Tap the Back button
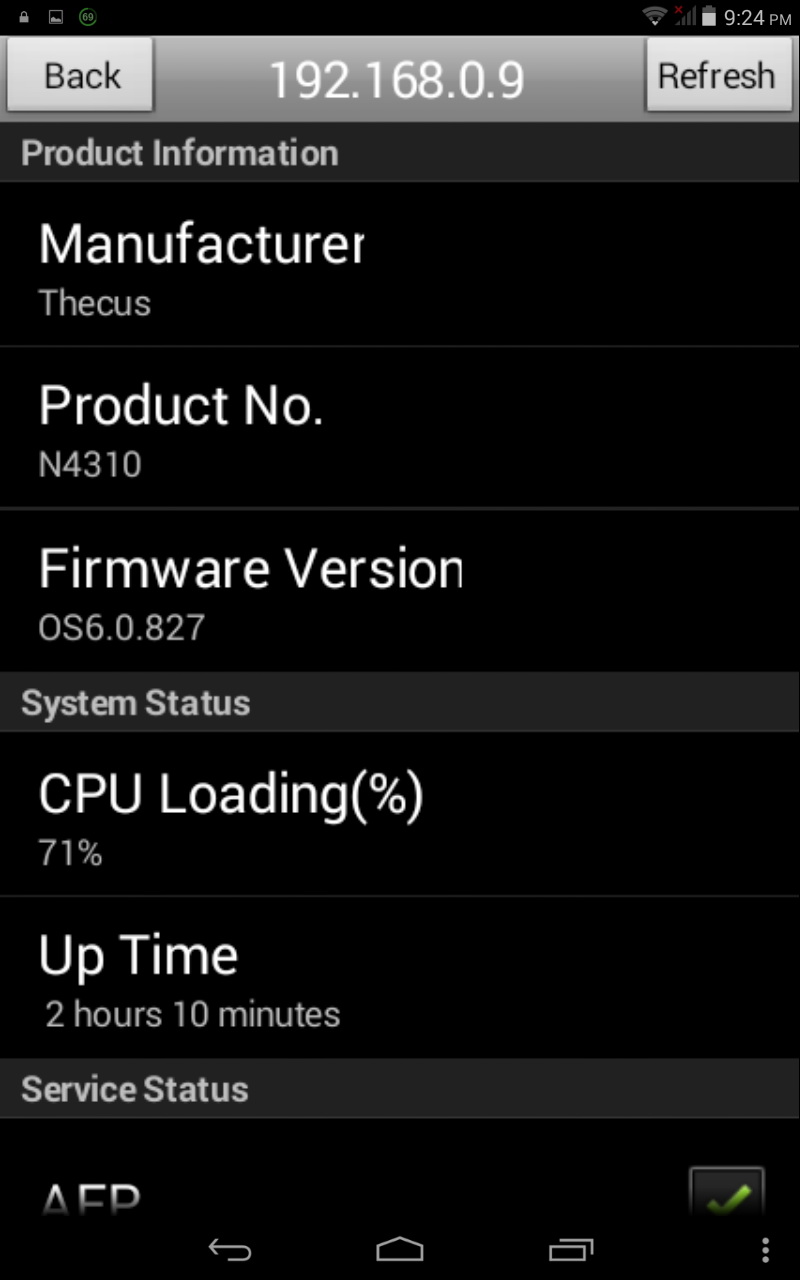The width and height of the screenshot is (800, 1280). 80,75
